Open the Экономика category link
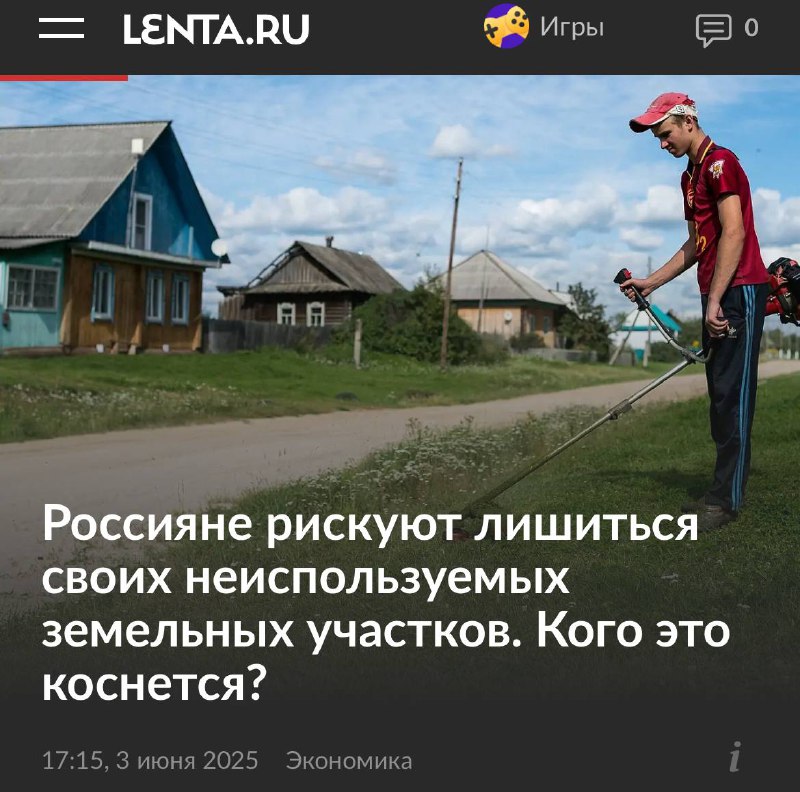This screenshot has height=792, width=800. coord(349,761)
